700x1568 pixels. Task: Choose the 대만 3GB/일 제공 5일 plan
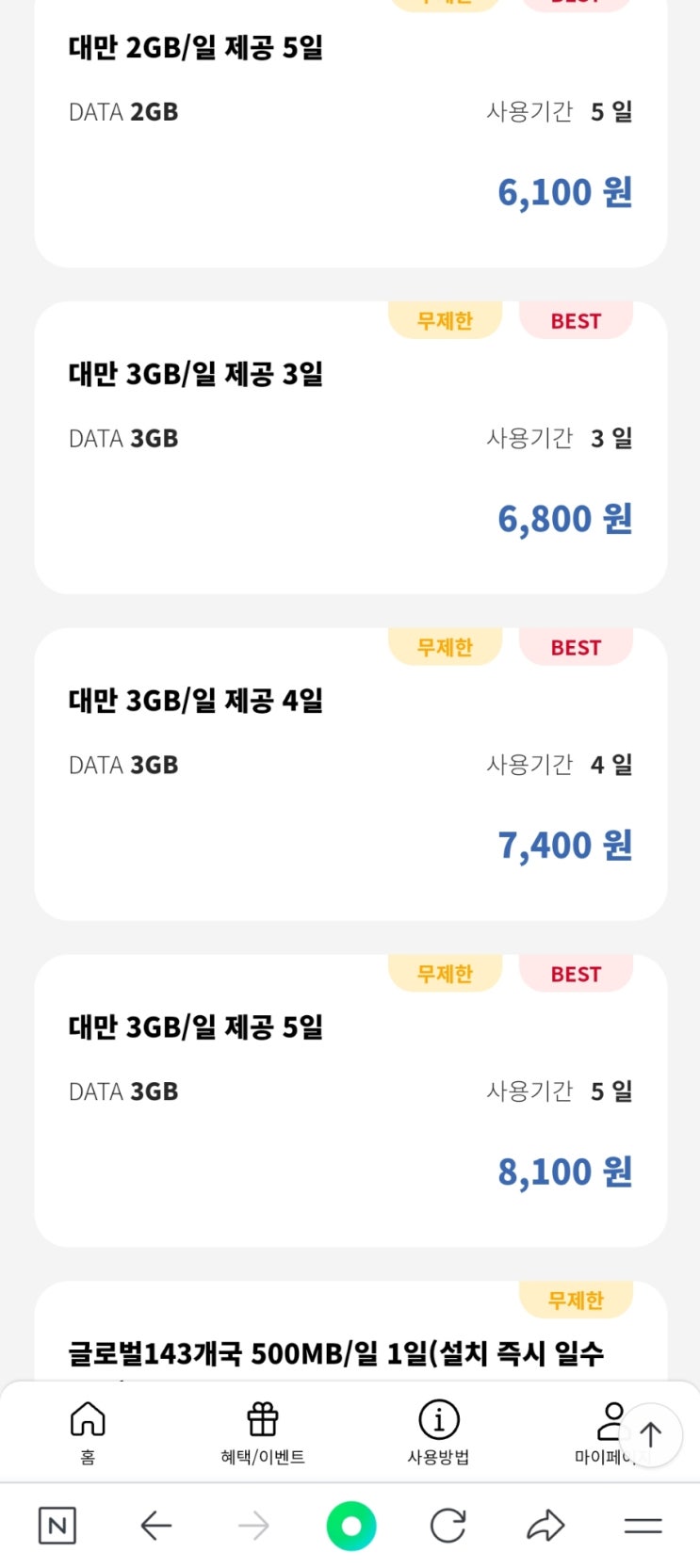(350, 1100)
